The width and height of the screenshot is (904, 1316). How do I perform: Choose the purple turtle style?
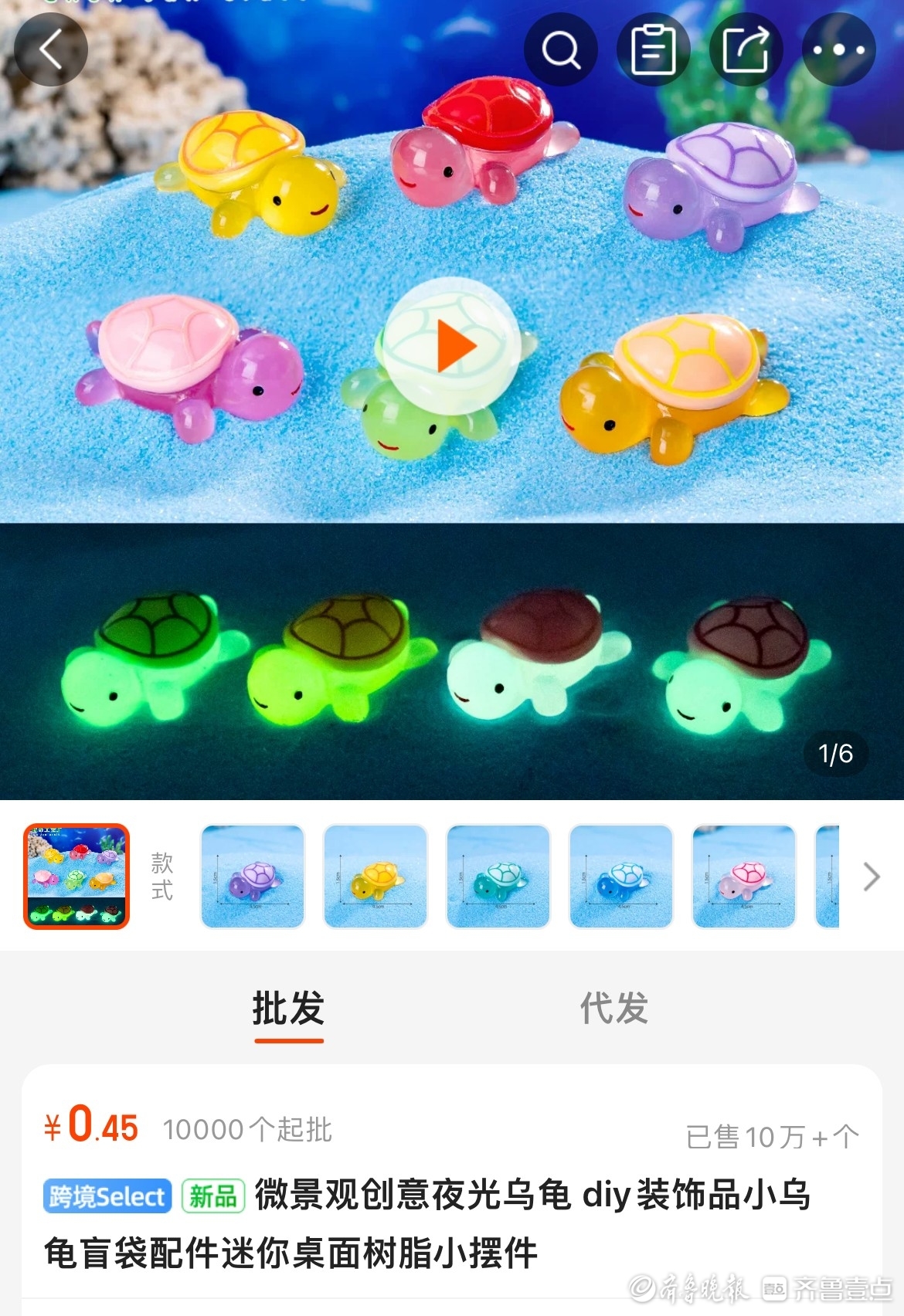(253, 877)
